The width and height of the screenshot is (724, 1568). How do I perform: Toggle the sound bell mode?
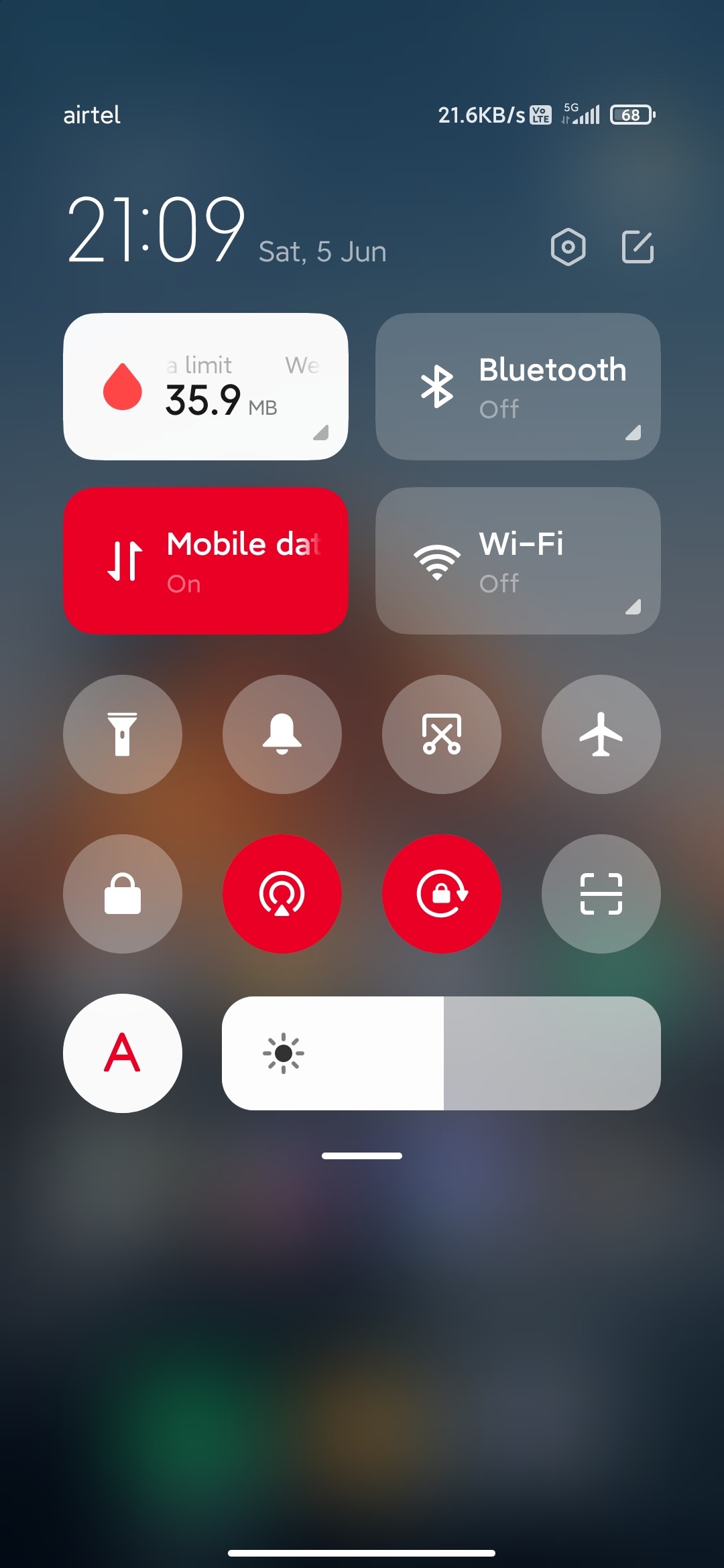tap(282, 734)
